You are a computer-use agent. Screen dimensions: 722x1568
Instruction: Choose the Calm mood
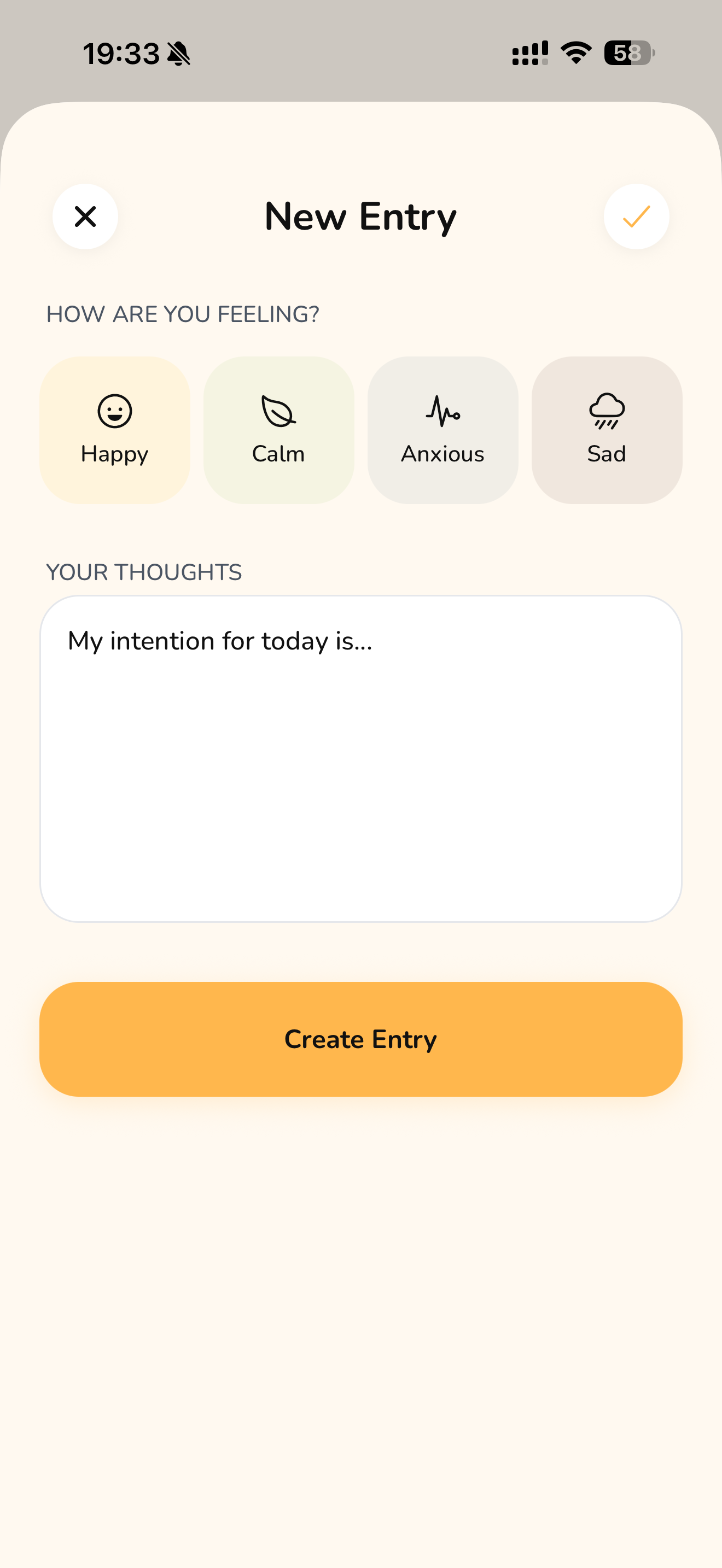[x=279, y=430]
